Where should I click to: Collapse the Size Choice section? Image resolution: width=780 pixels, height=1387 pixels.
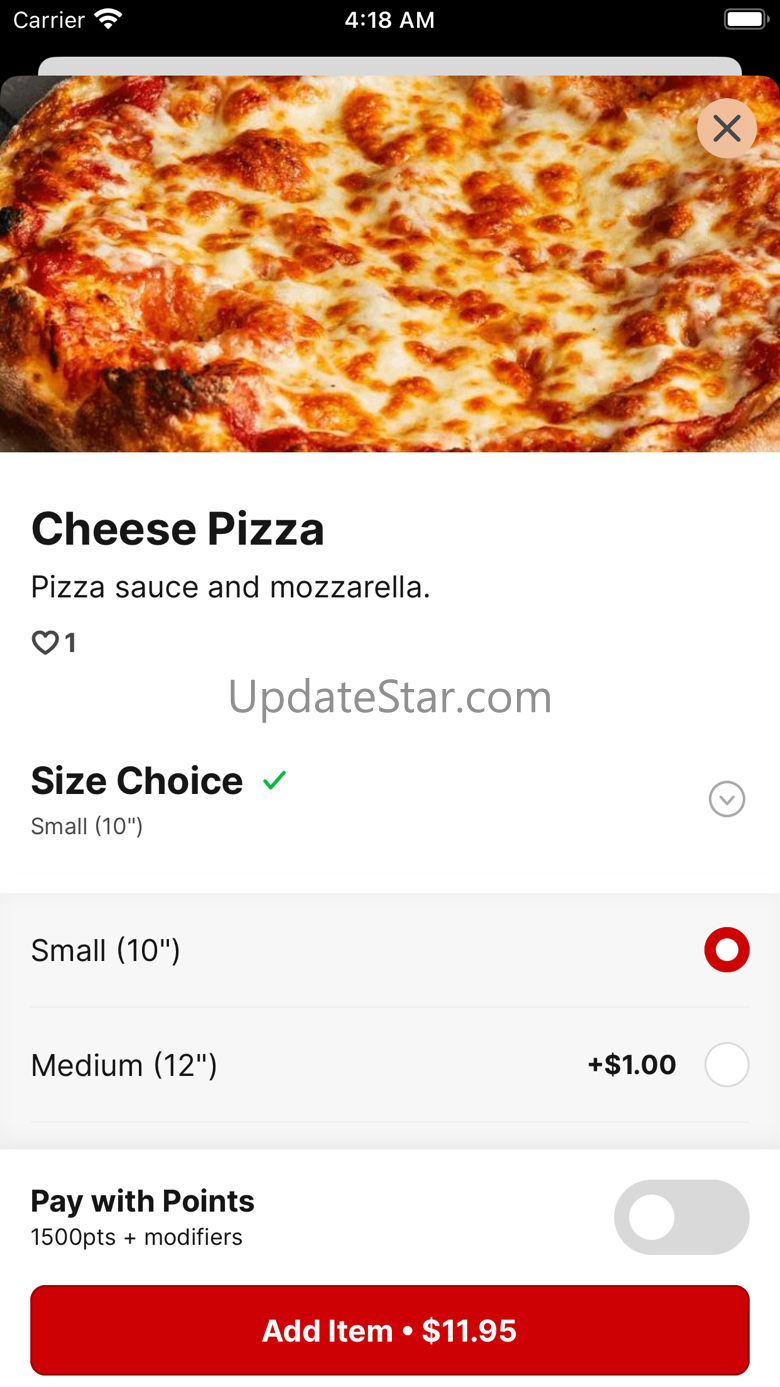point(727,799)
